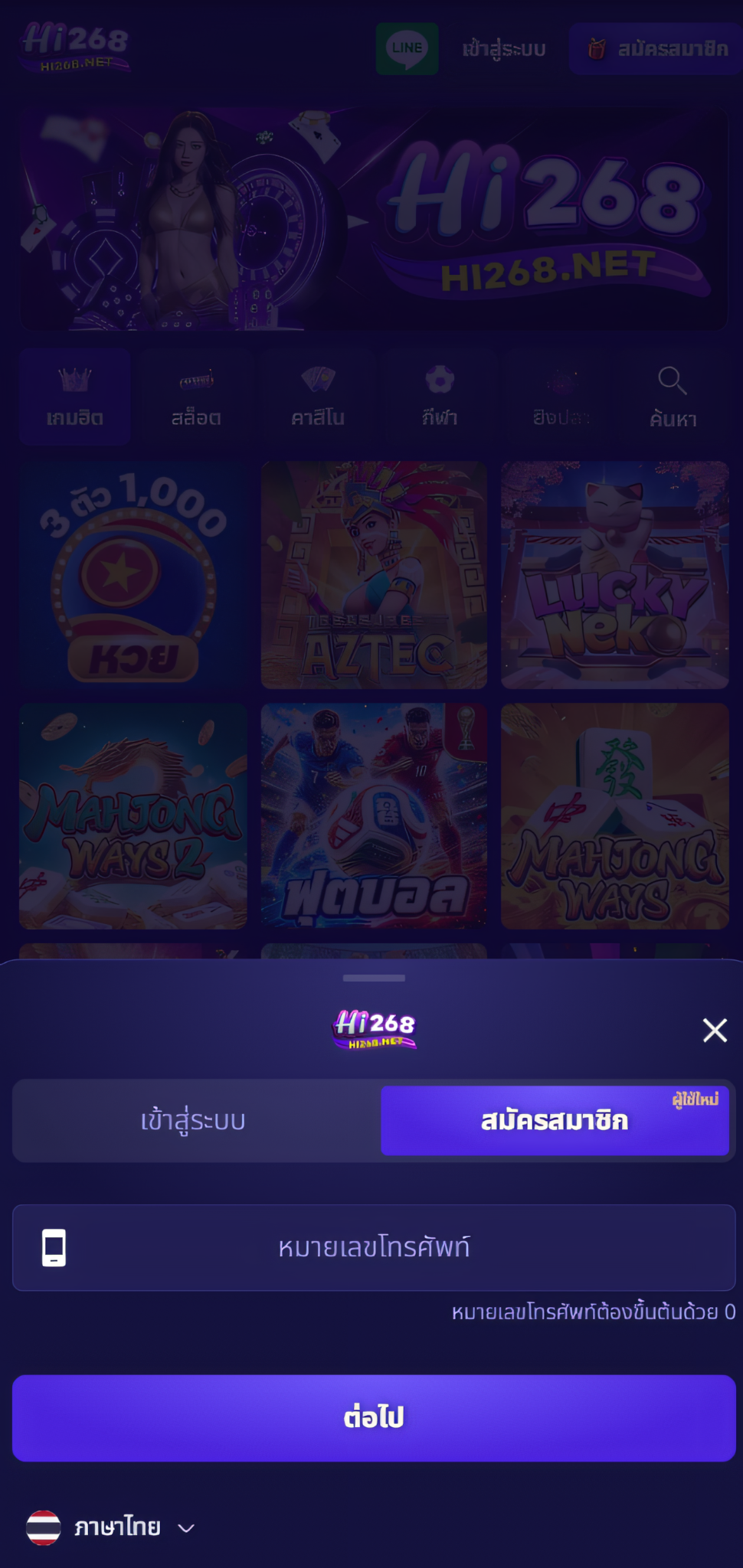The height and width of the screenshot is (1568, 743).
Task: Open the ภาษาไทย language dropdown
Action: tap(112, 1527)
